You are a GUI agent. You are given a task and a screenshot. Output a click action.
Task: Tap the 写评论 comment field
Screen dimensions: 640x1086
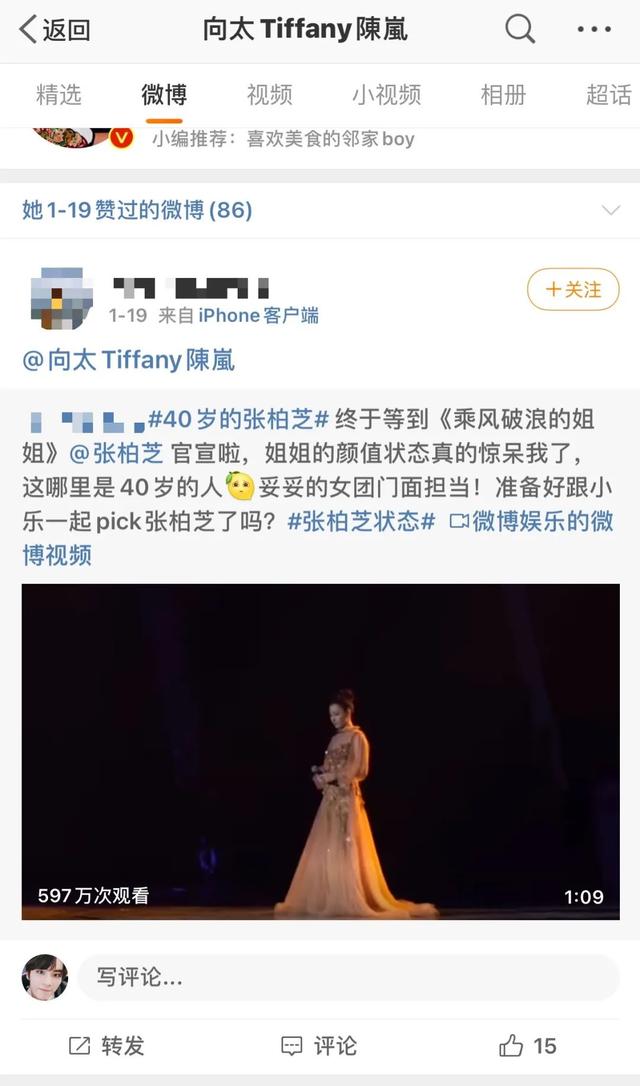(x=348, y=978)
